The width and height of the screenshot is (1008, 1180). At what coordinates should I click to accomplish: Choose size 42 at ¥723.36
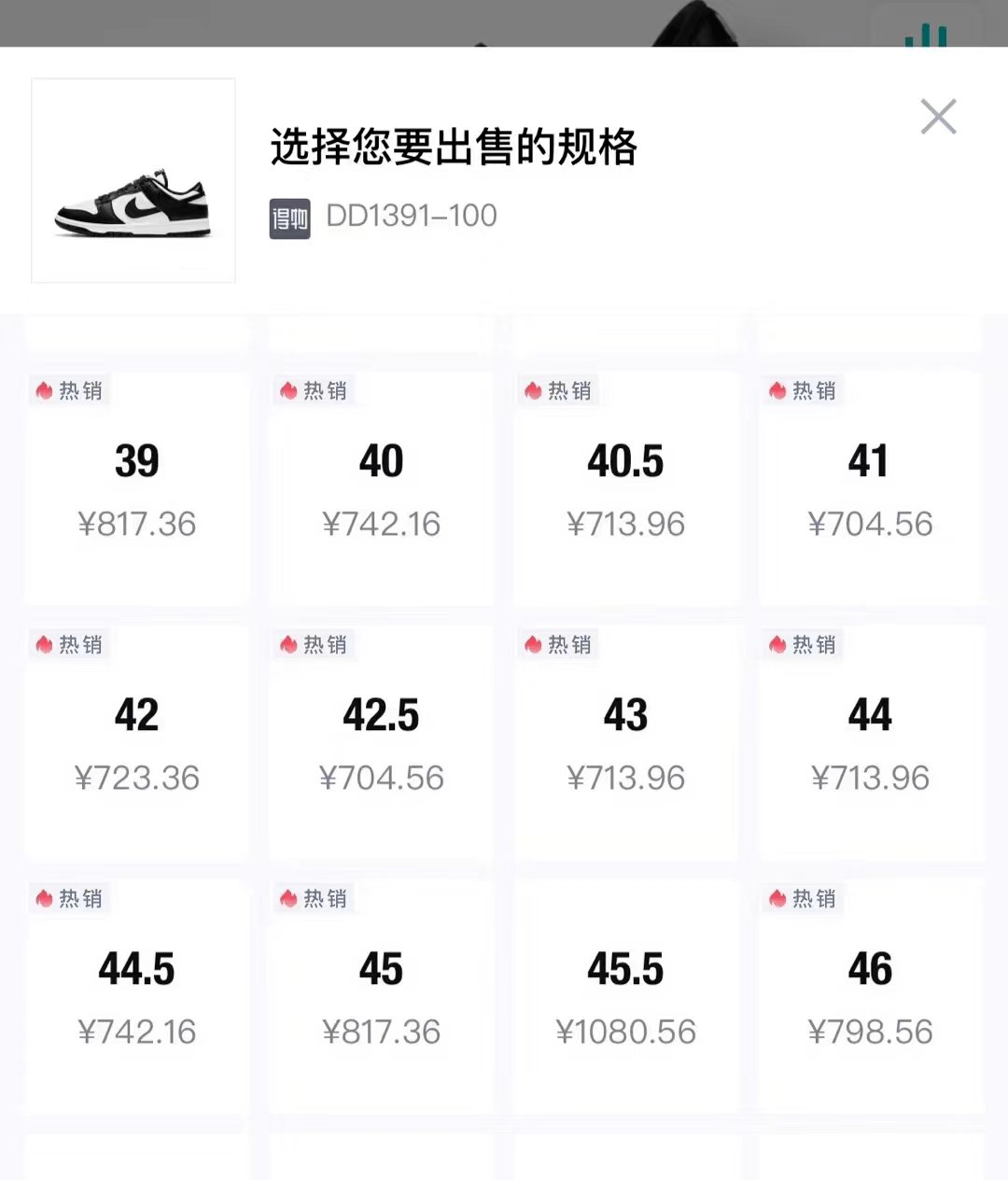point(136,743)
